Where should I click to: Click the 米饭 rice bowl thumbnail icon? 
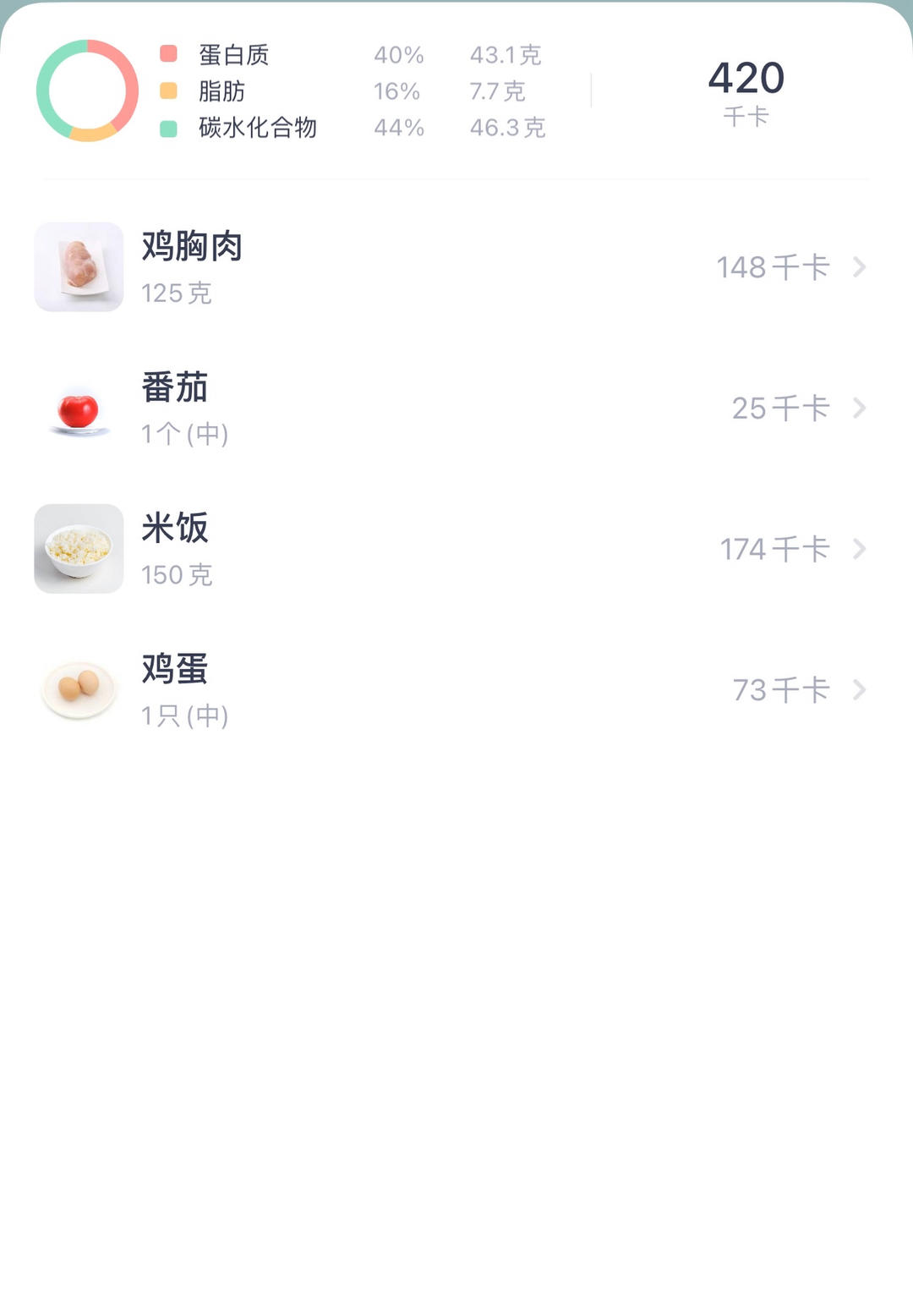(x=78, y=548)
